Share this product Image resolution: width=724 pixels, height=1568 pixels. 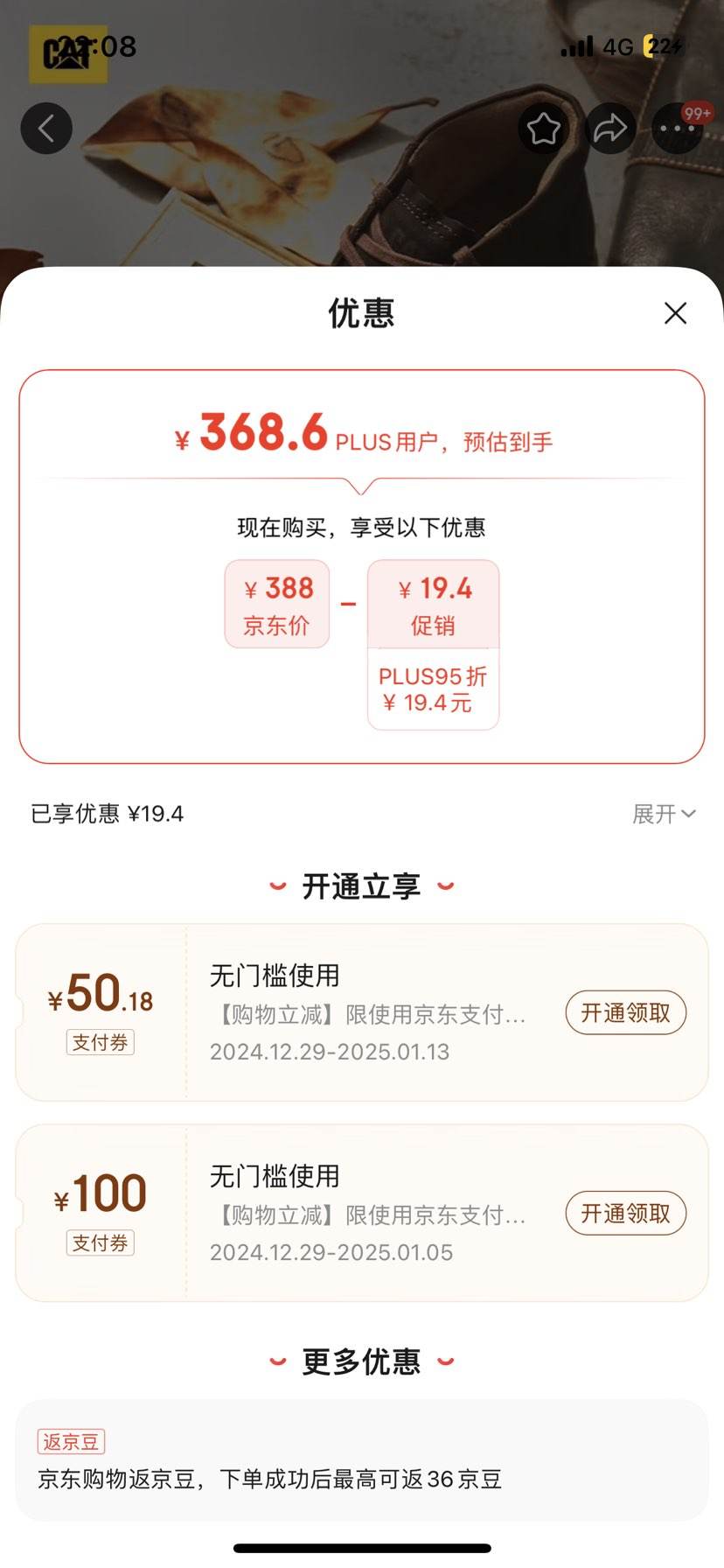(610, 129)
